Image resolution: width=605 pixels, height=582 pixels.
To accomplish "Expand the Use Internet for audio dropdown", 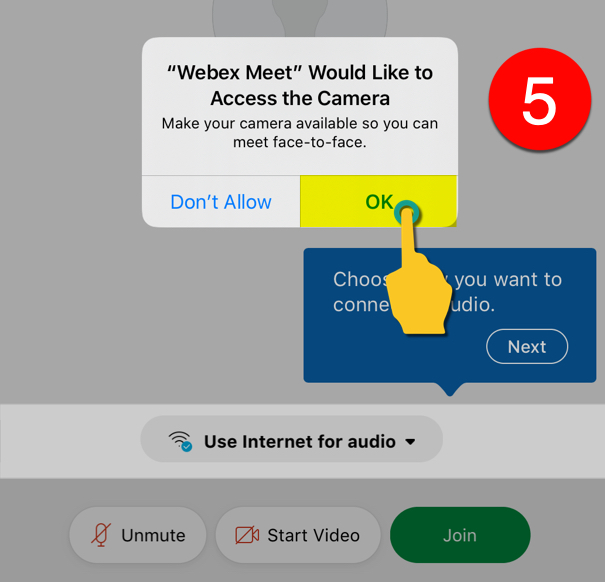I will click(x=292, y=441).
